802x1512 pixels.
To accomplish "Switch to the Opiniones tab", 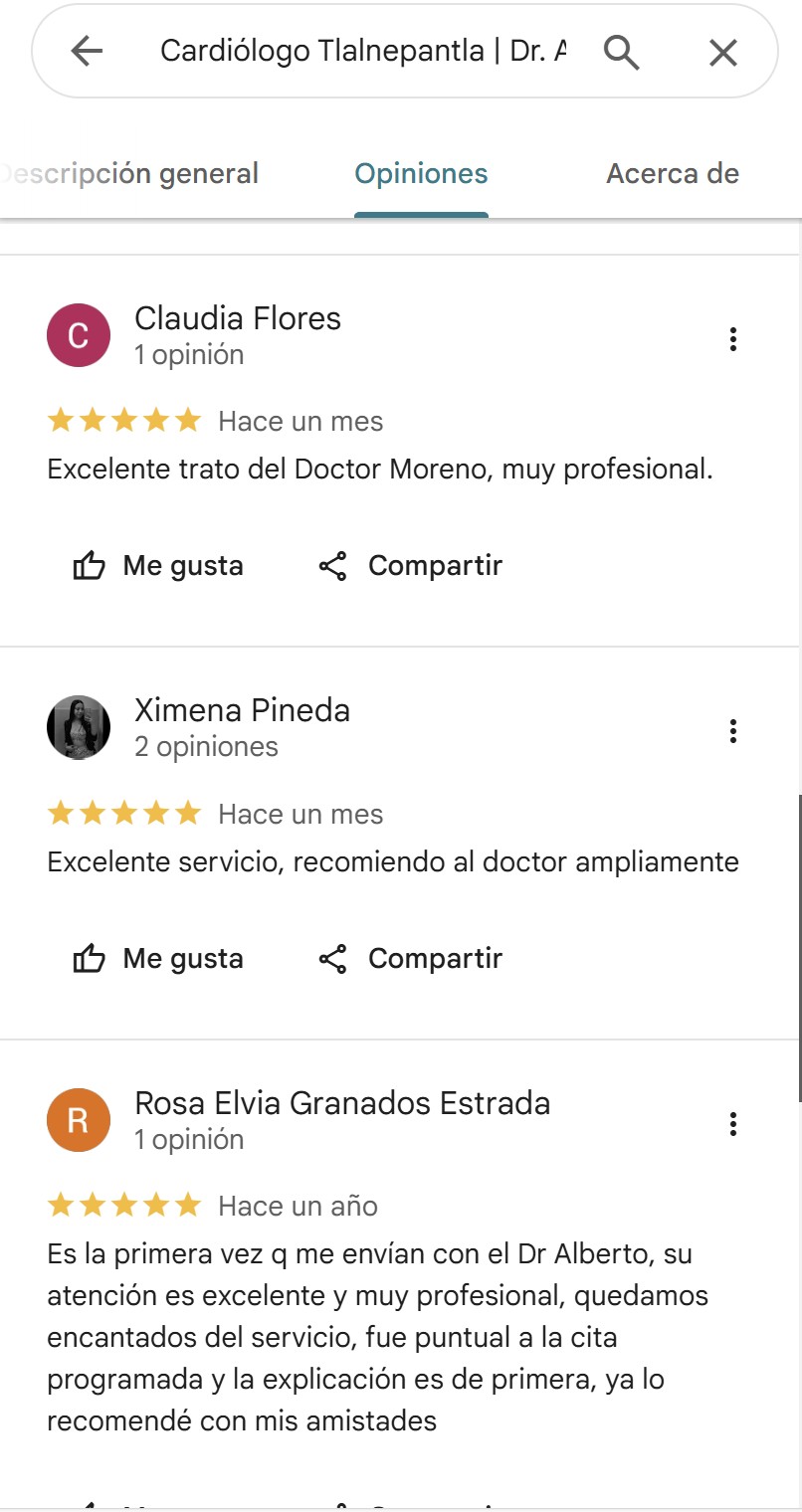I will click(x=421, y=173).
